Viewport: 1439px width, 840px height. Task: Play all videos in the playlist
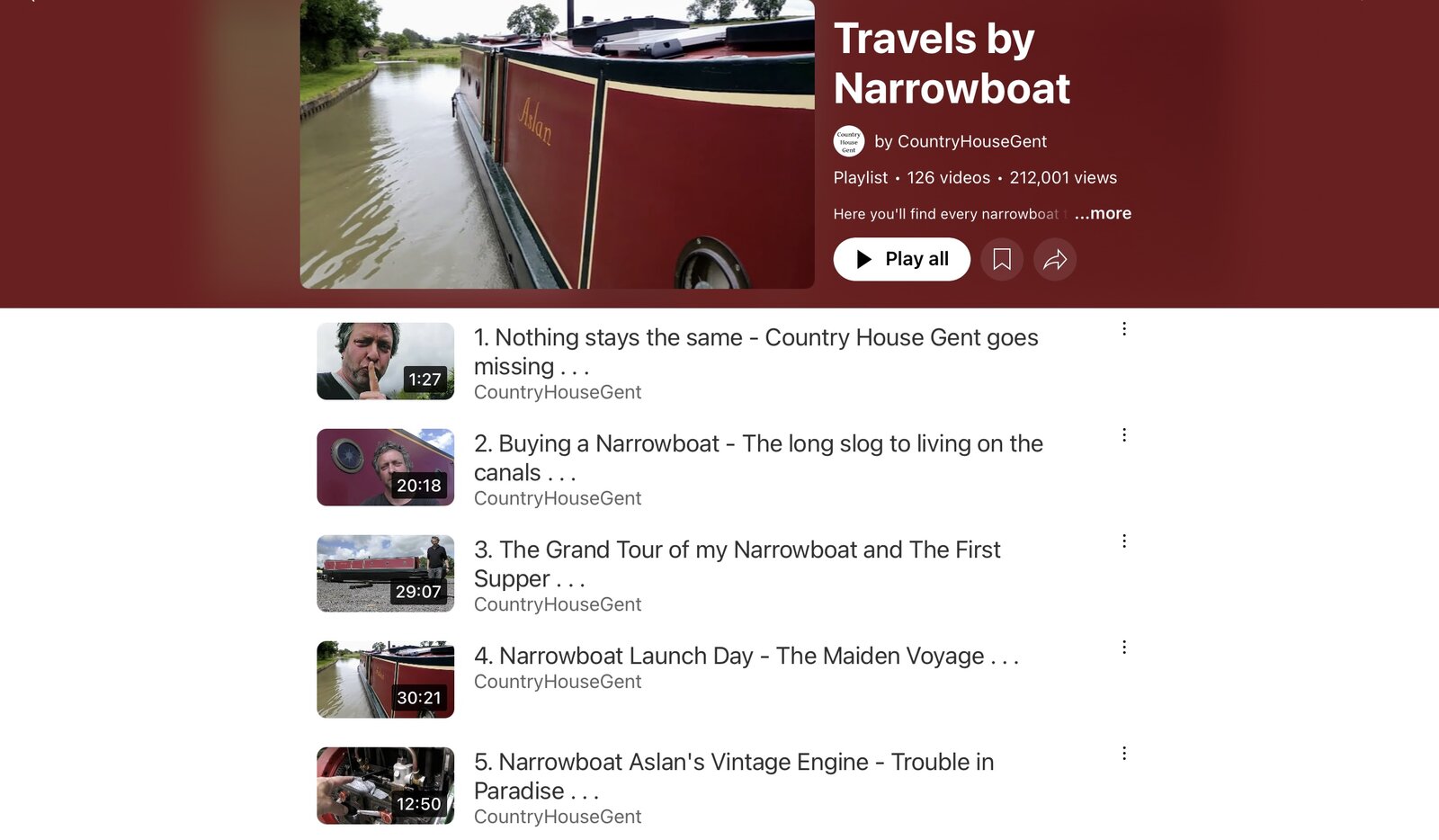(901, 259)
